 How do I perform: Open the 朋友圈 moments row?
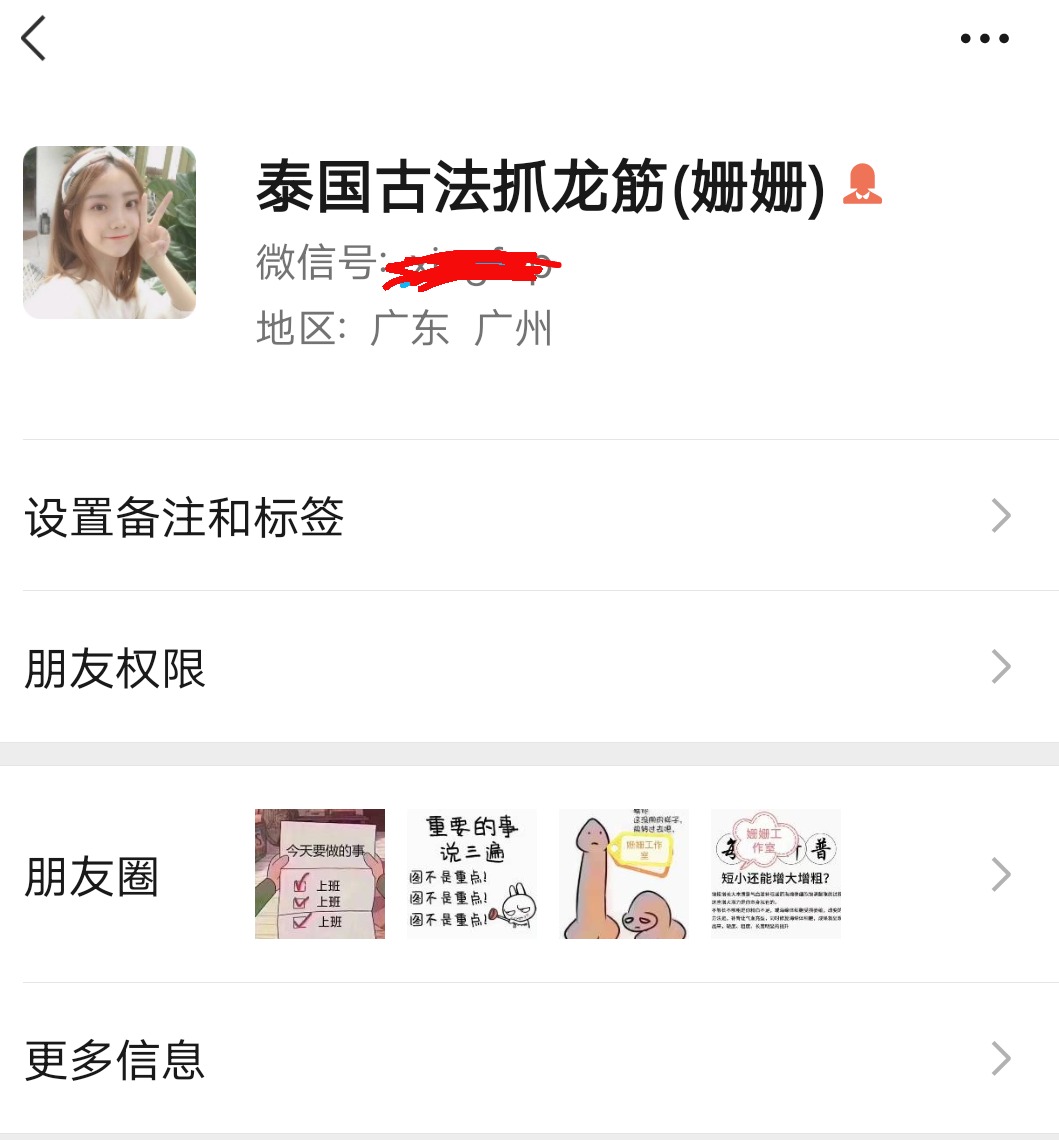pos(520,875)
